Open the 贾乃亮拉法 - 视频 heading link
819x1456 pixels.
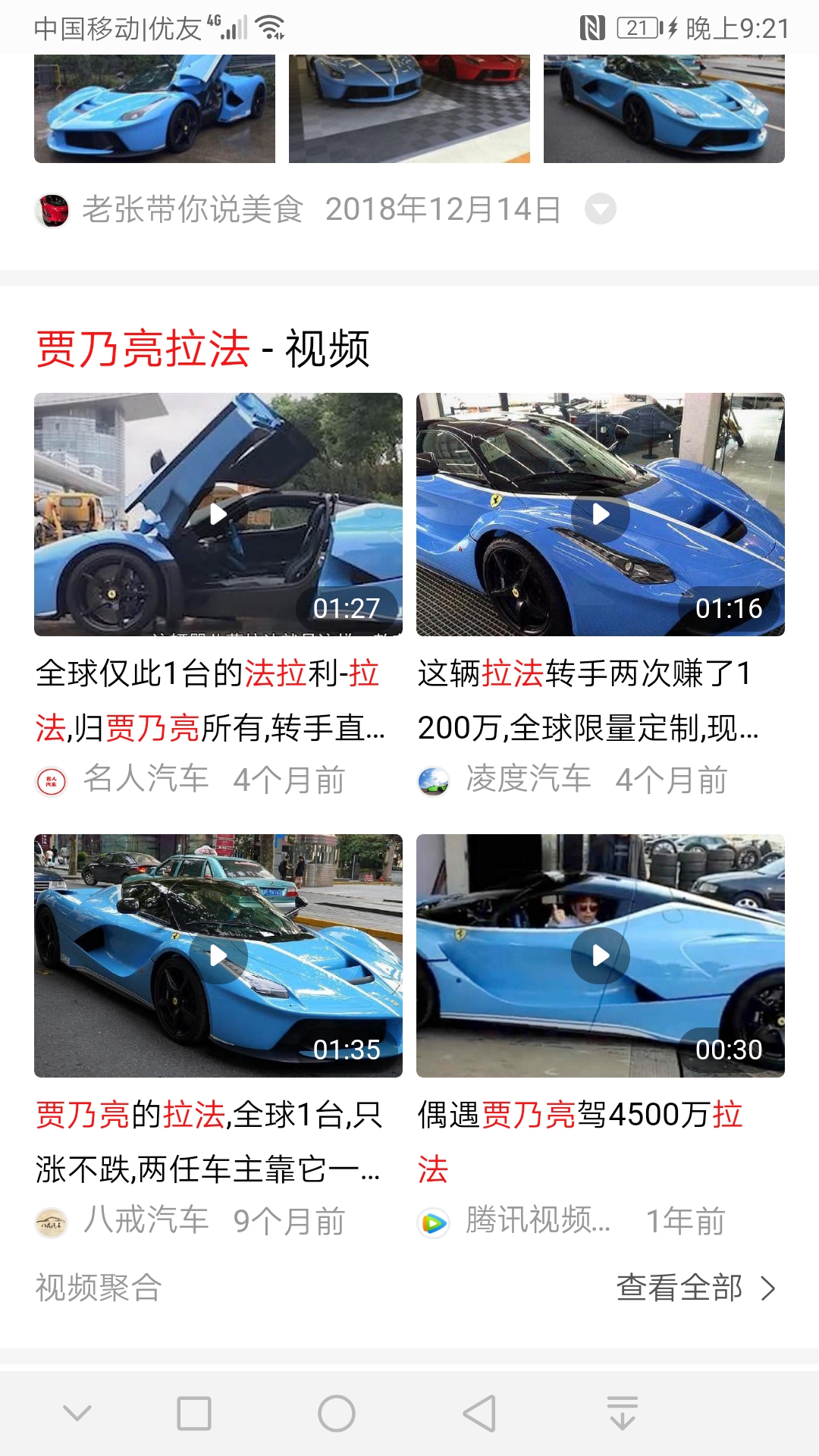203,349
